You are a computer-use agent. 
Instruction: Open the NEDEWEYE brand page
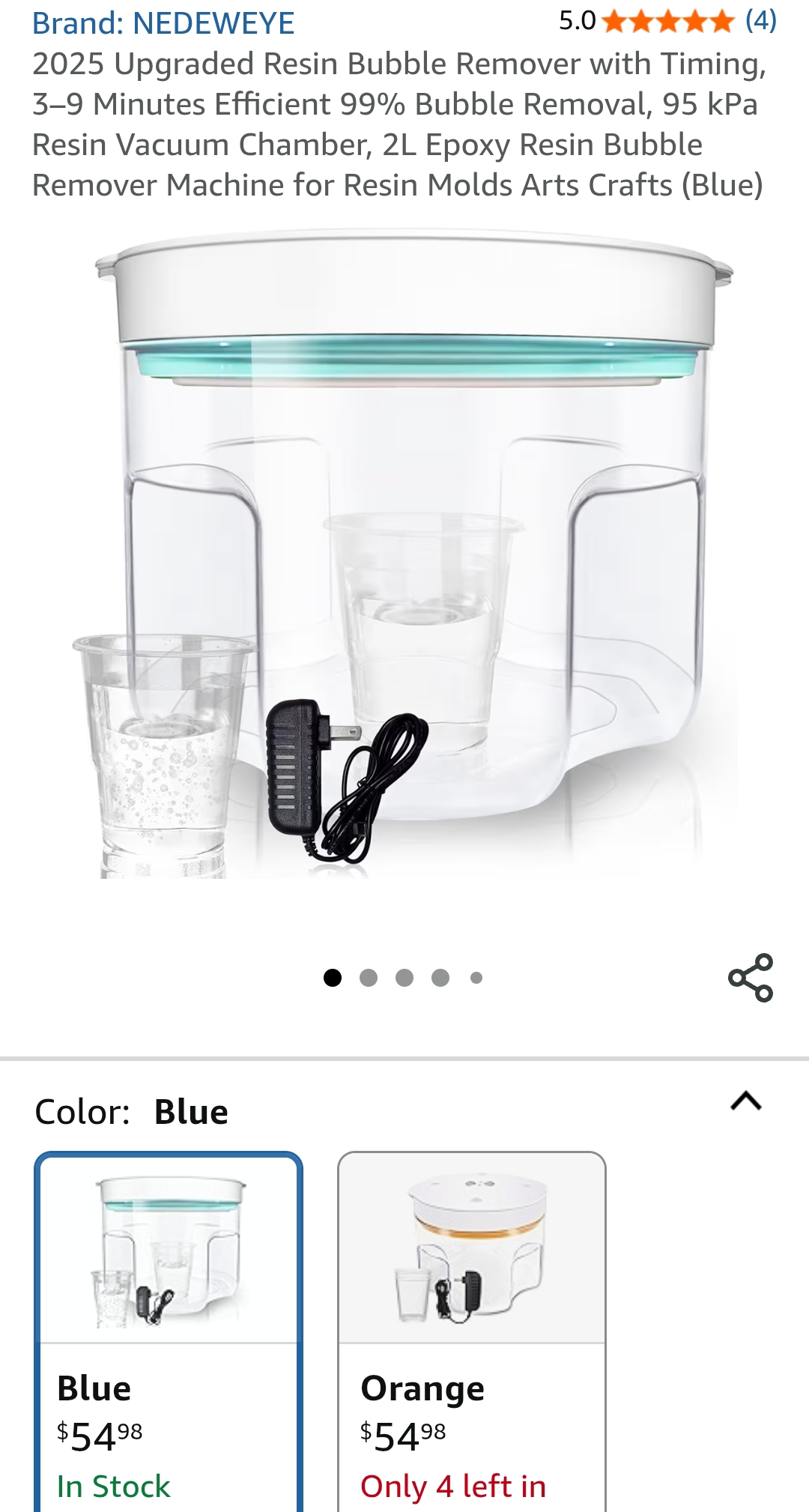[163, 22]
